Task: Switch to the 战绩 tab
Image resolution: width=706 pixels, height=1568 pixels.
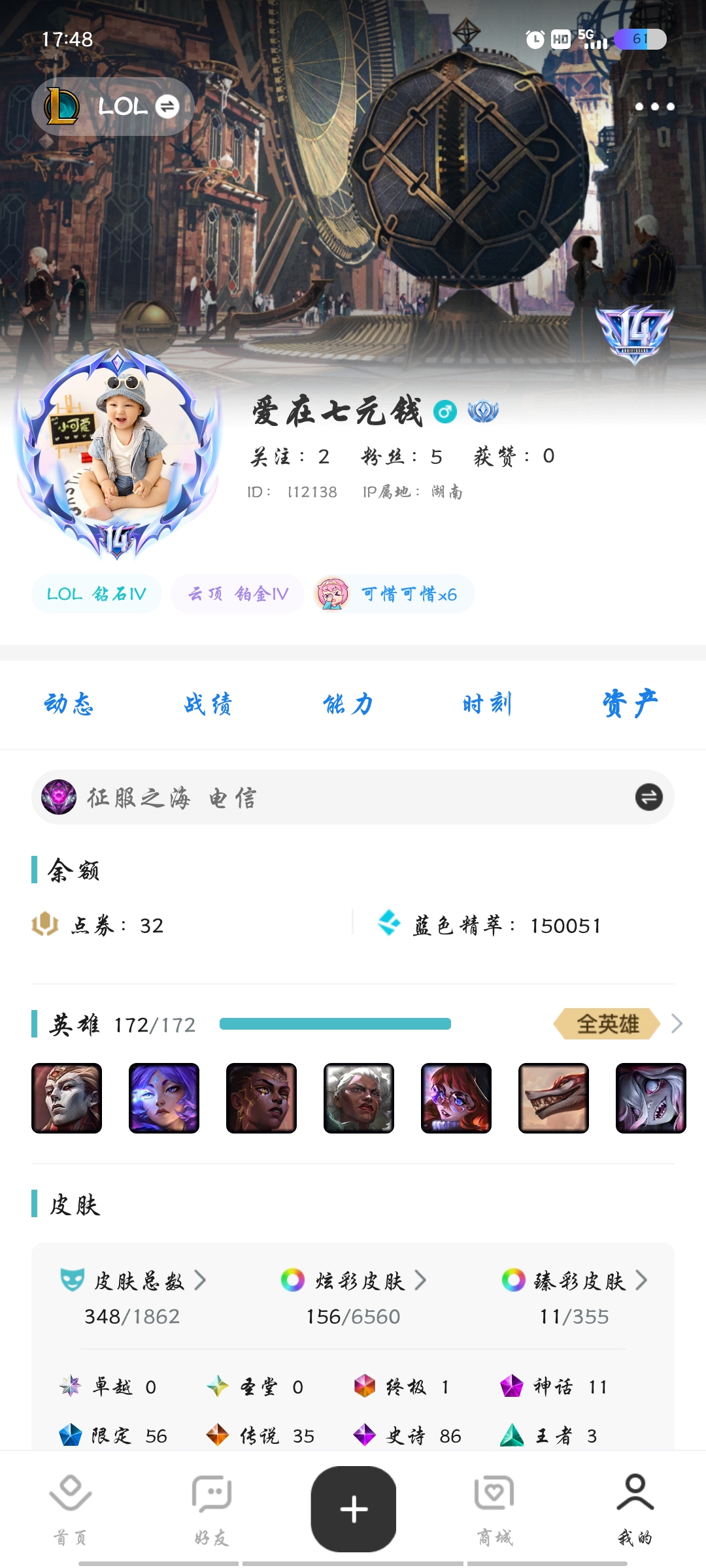Action: (x=208, y=704)
